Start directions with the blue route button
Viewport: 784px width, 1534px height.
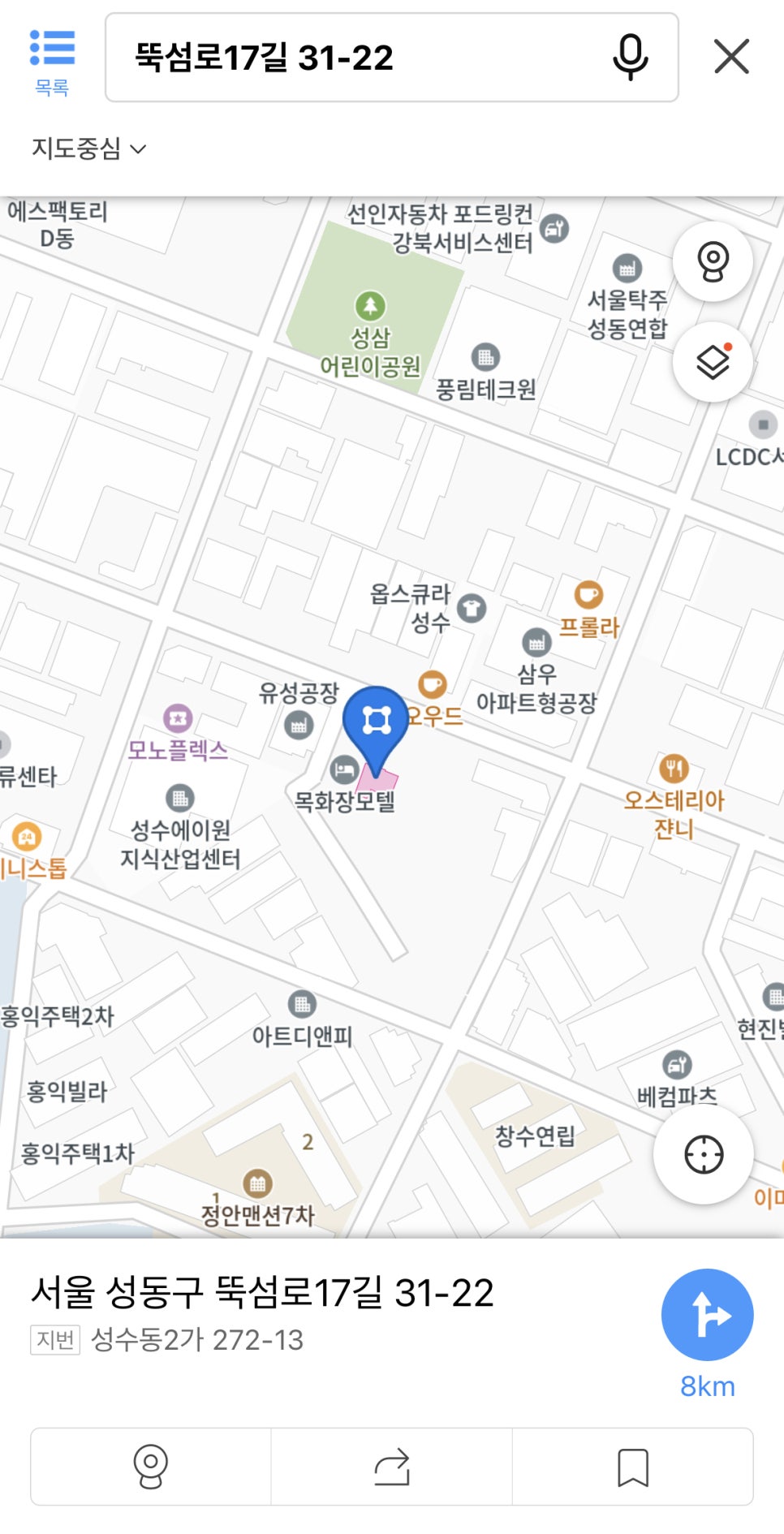point(707,1315)
